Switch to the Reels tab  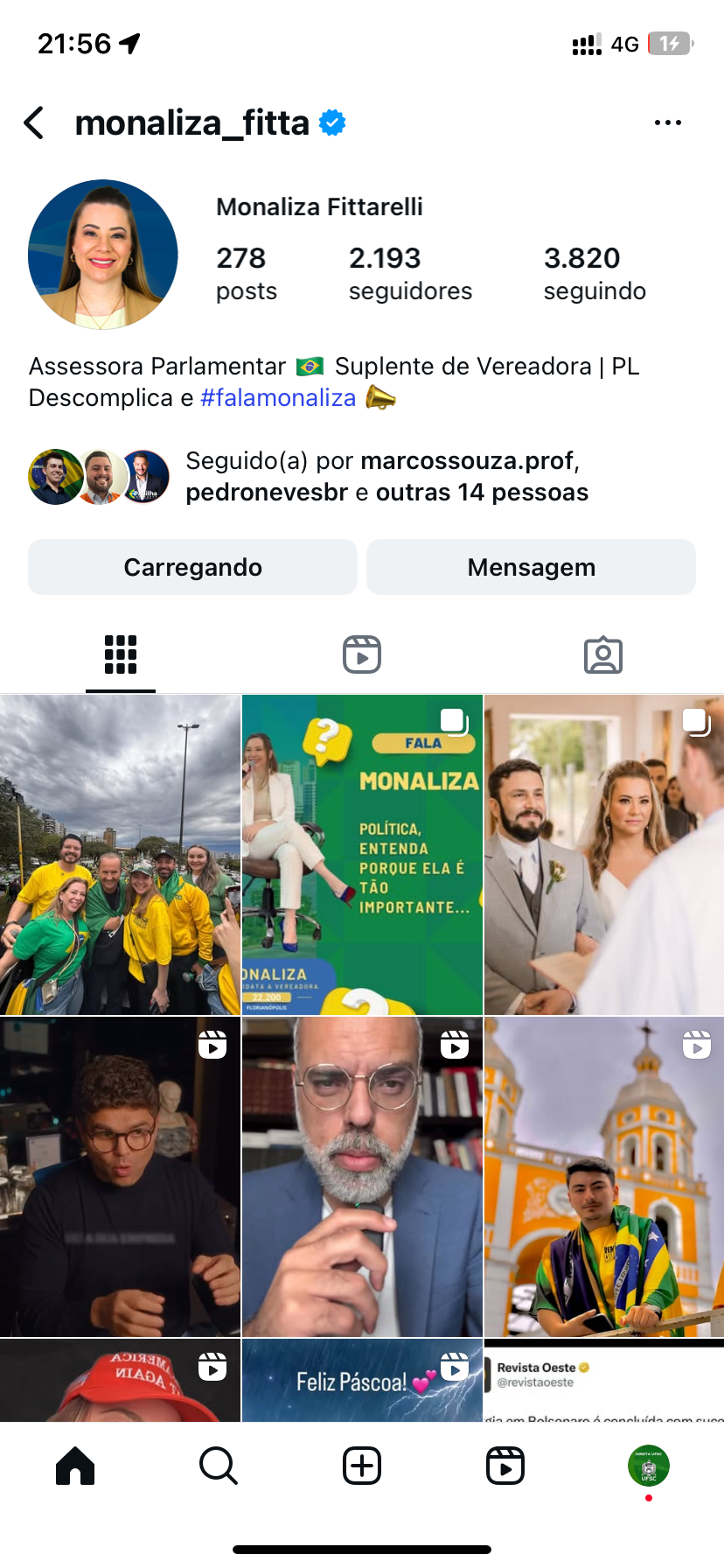(x=362, y=654)
